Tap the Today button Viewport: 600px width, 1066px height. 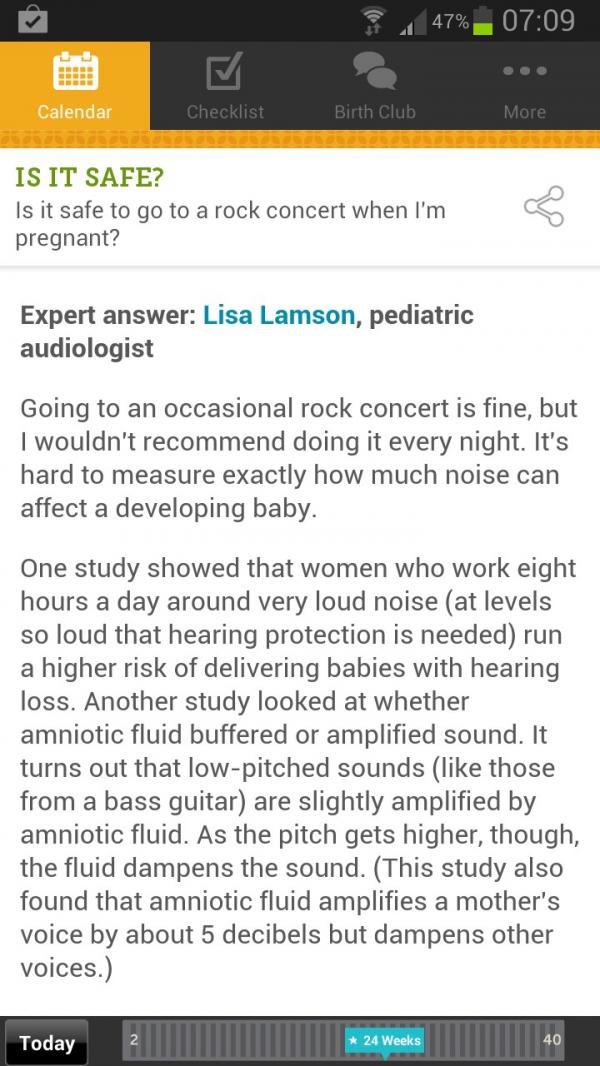point(46,1043)
